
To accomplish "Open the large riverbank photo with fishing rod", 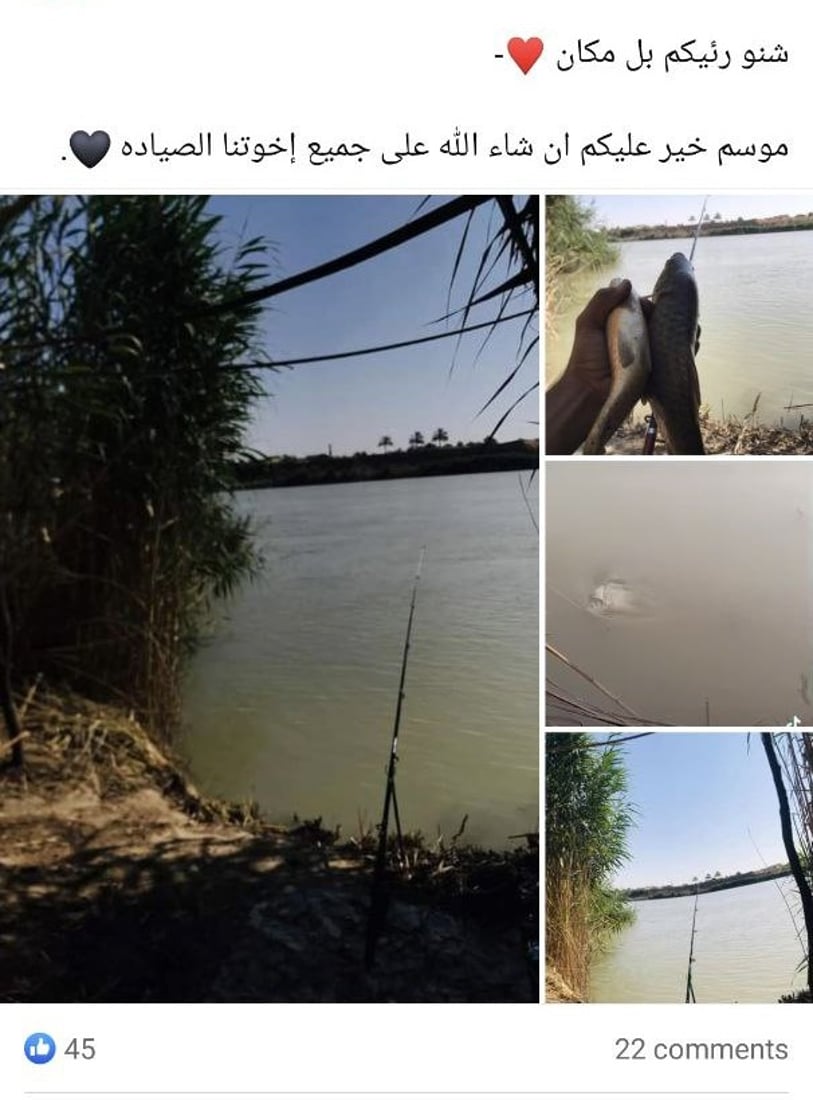I will (x=269, y=598).
